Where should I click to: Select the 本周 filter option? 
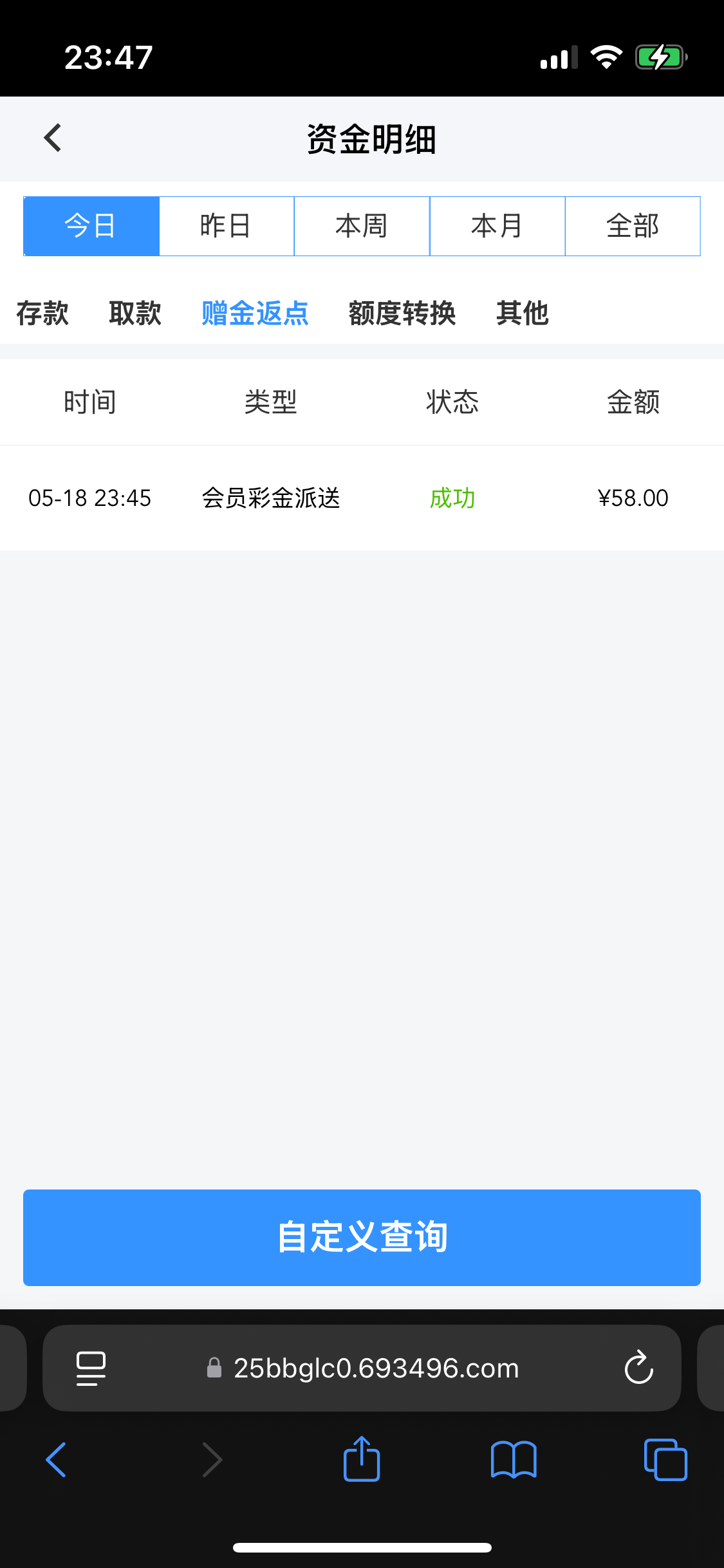tap(362, 225)
